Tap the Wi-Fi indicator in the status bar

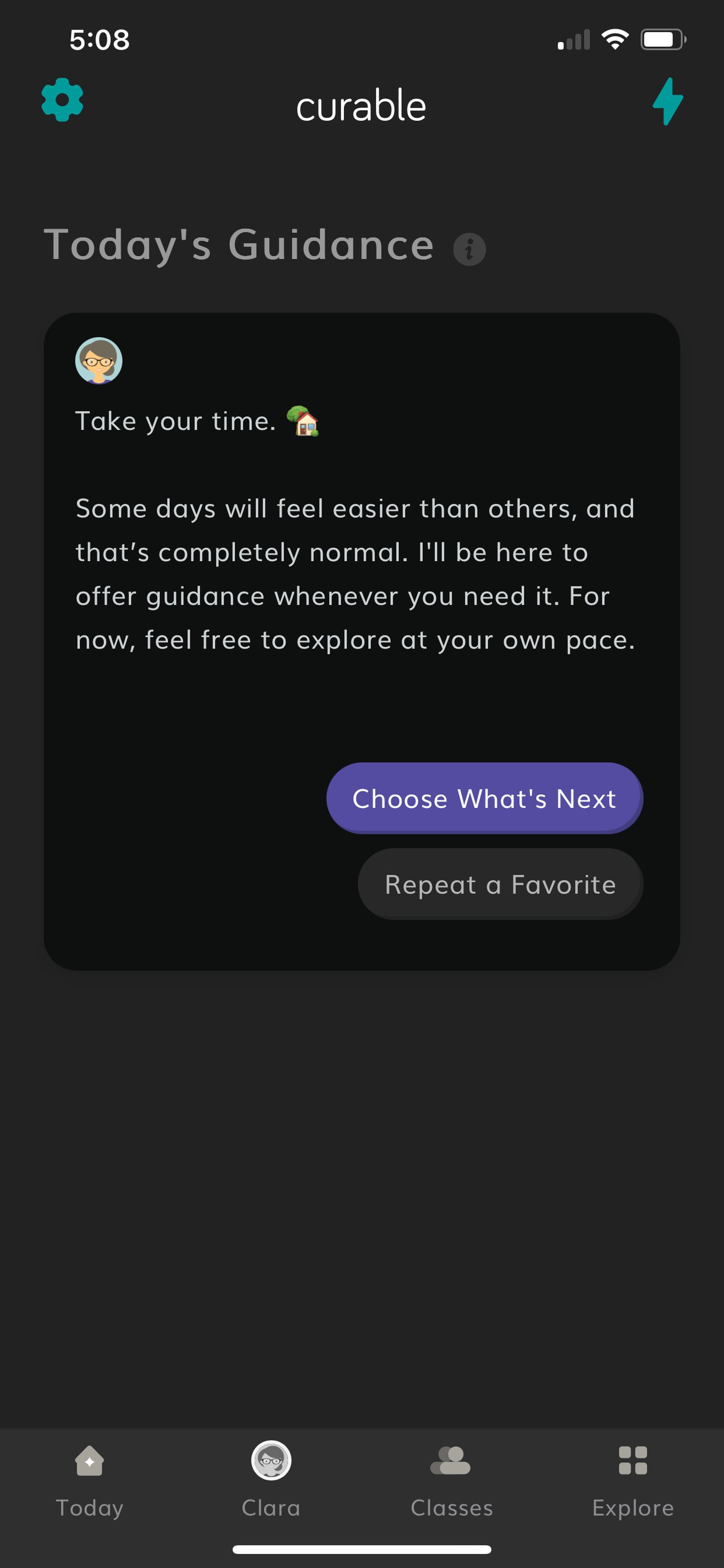[615, 38]
